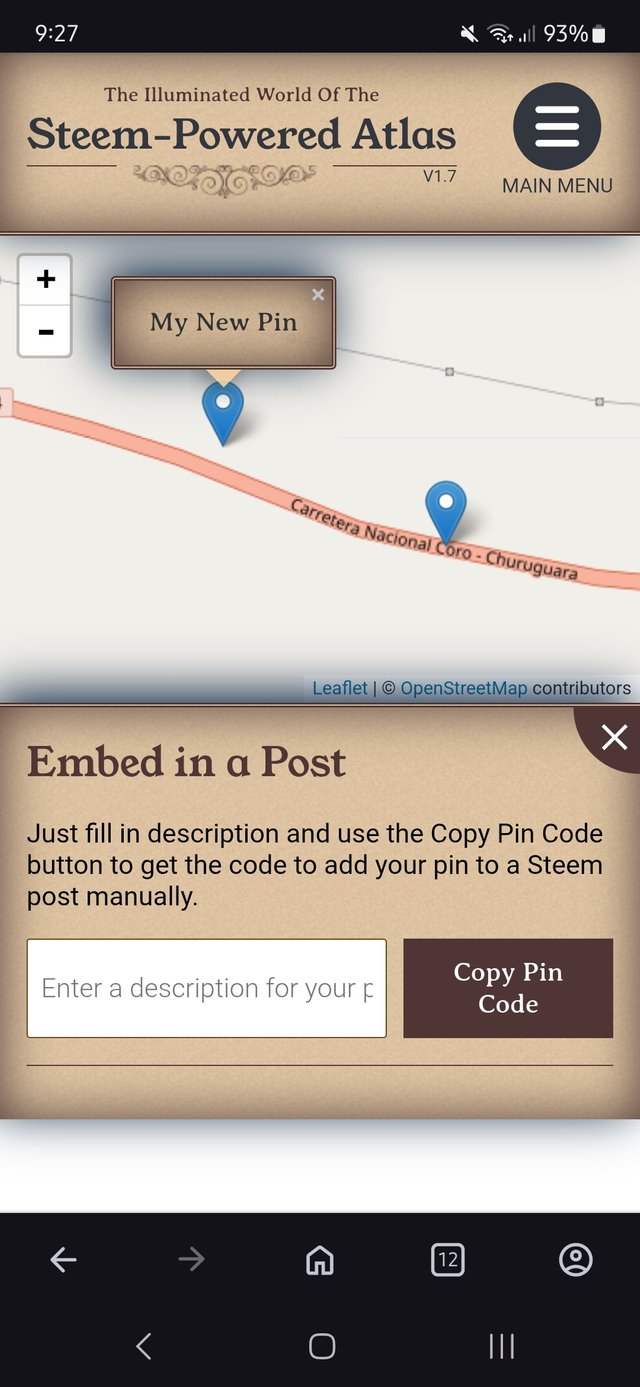This screenshot has height=1387, width=640.
Task: Open the browser tabs switcher showing 12
Action: coord(447,1260)
